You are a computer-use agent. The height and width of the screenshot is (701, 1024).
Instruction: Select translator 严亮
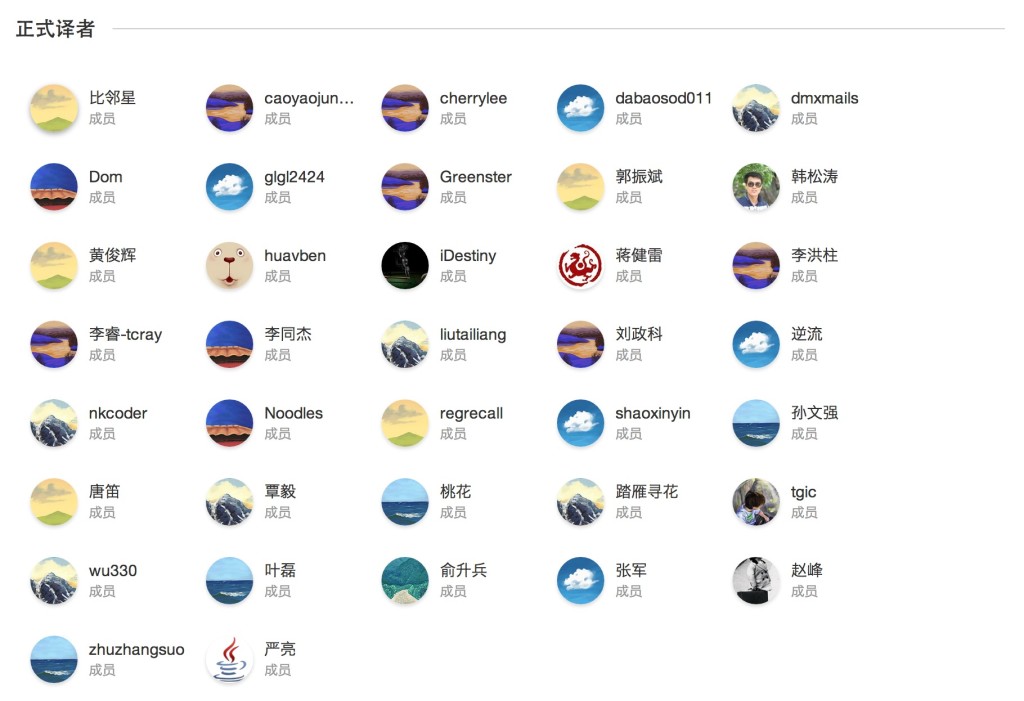pyautogui.click(x=279, y=650)
